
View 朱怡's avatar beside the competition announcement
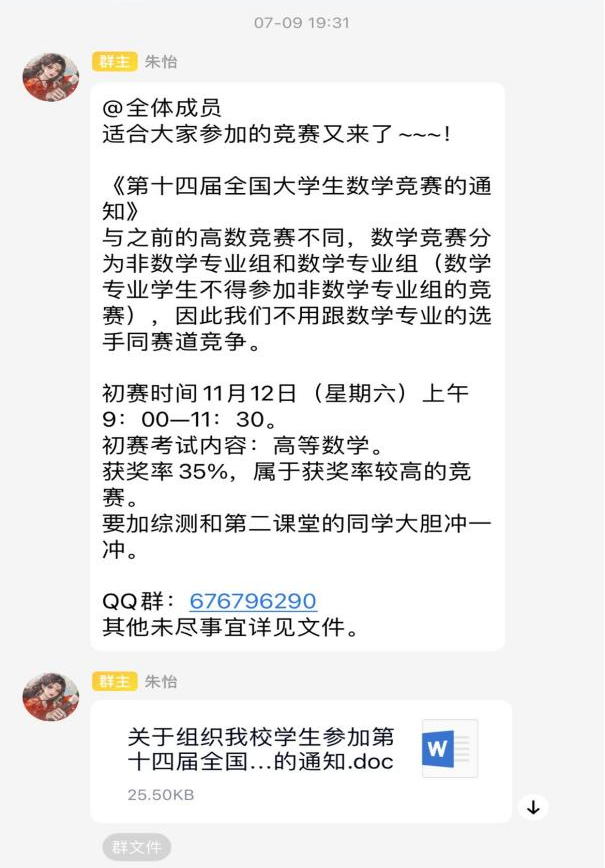tap(51, 78)
